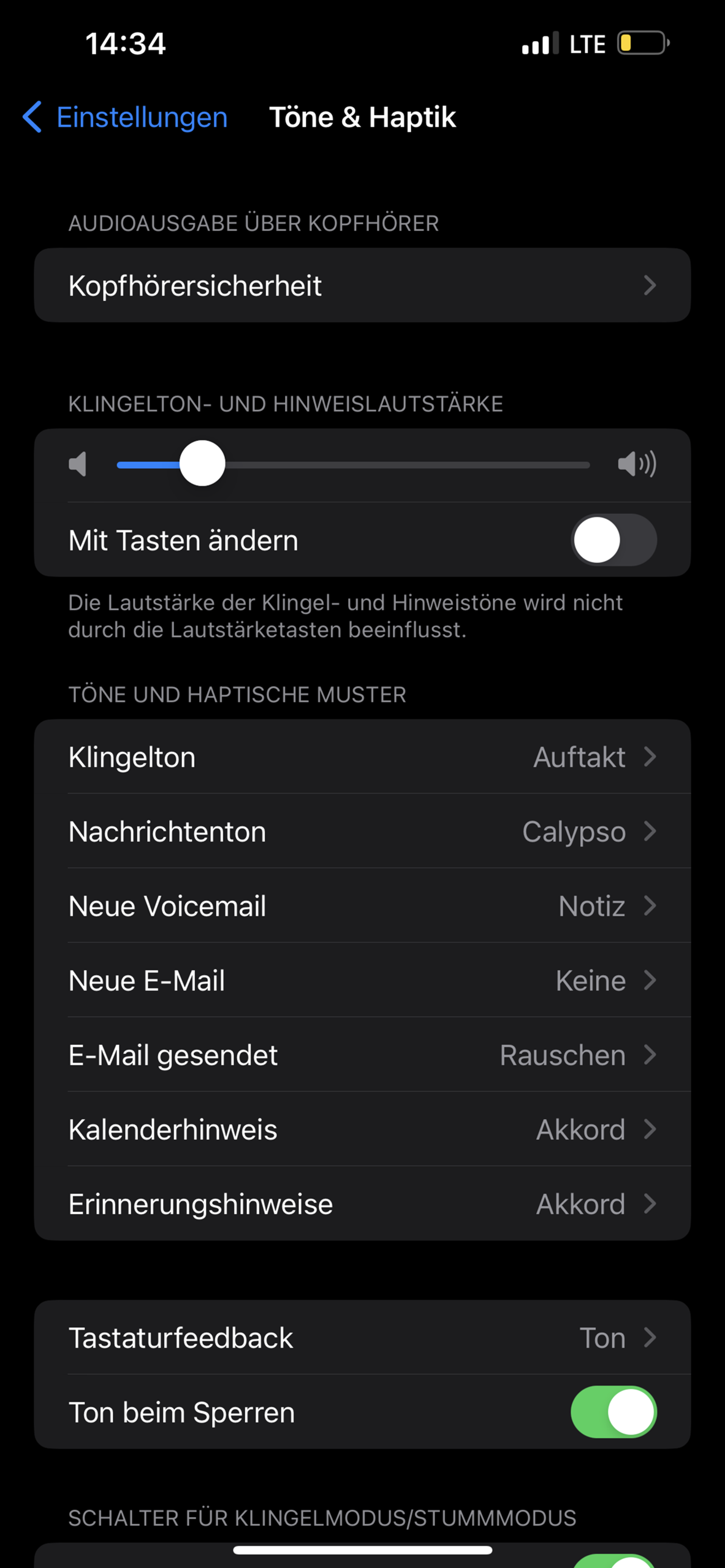Viewport: 725px width, 1568px height.
Task: Open the Klingelton selection screen
Action: (x=363, y=756)
